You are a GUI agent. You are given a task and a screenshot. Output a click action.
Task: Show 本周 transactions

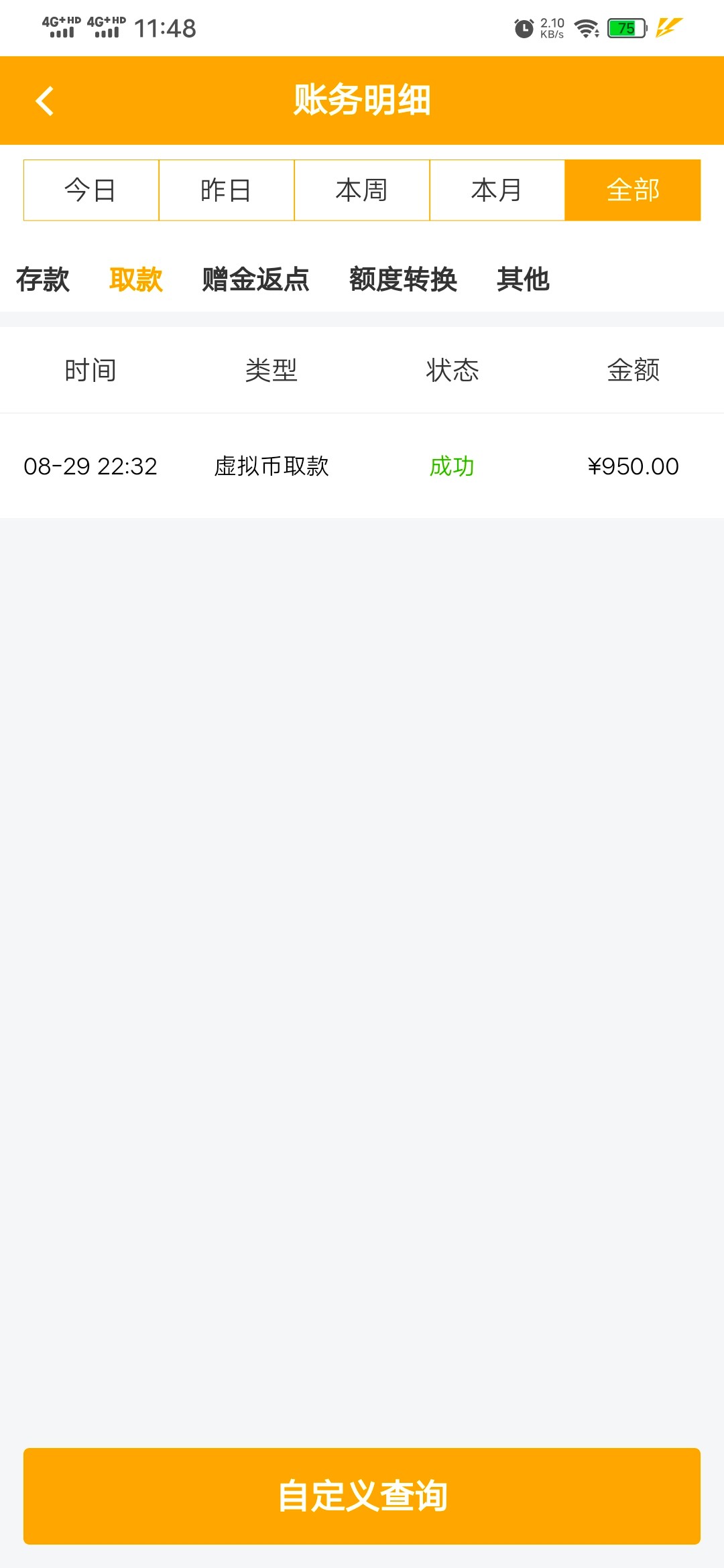point(362,190)
